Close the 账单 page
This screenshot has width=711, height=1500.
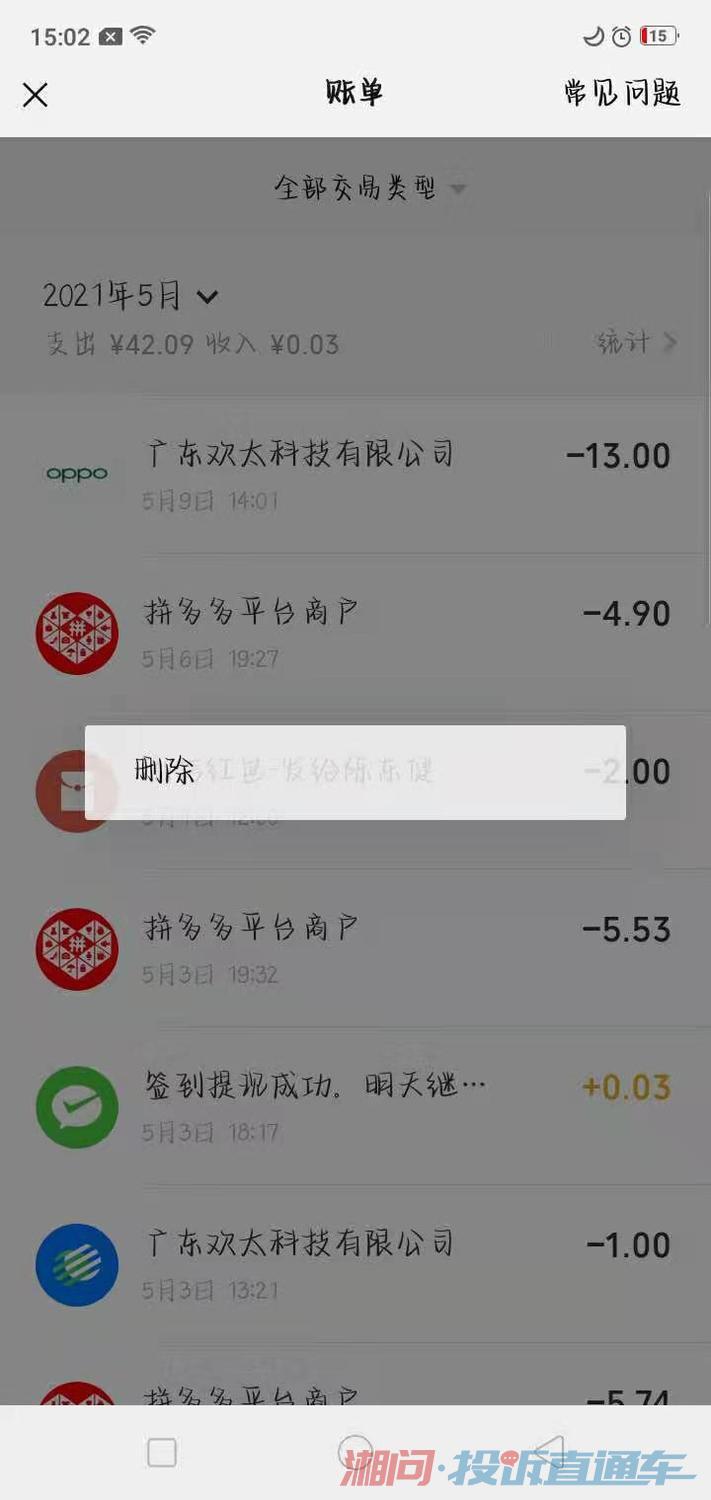(36, 95)
